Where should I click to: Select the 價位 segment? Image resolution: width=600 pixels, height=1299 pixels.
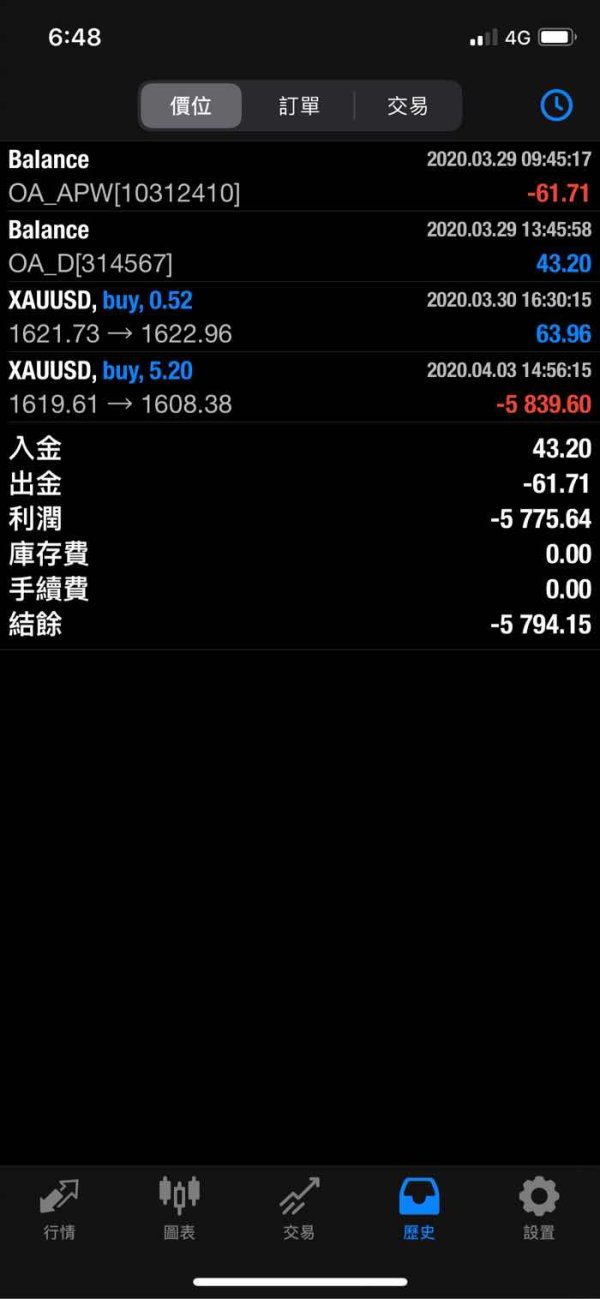coord(191,106)
